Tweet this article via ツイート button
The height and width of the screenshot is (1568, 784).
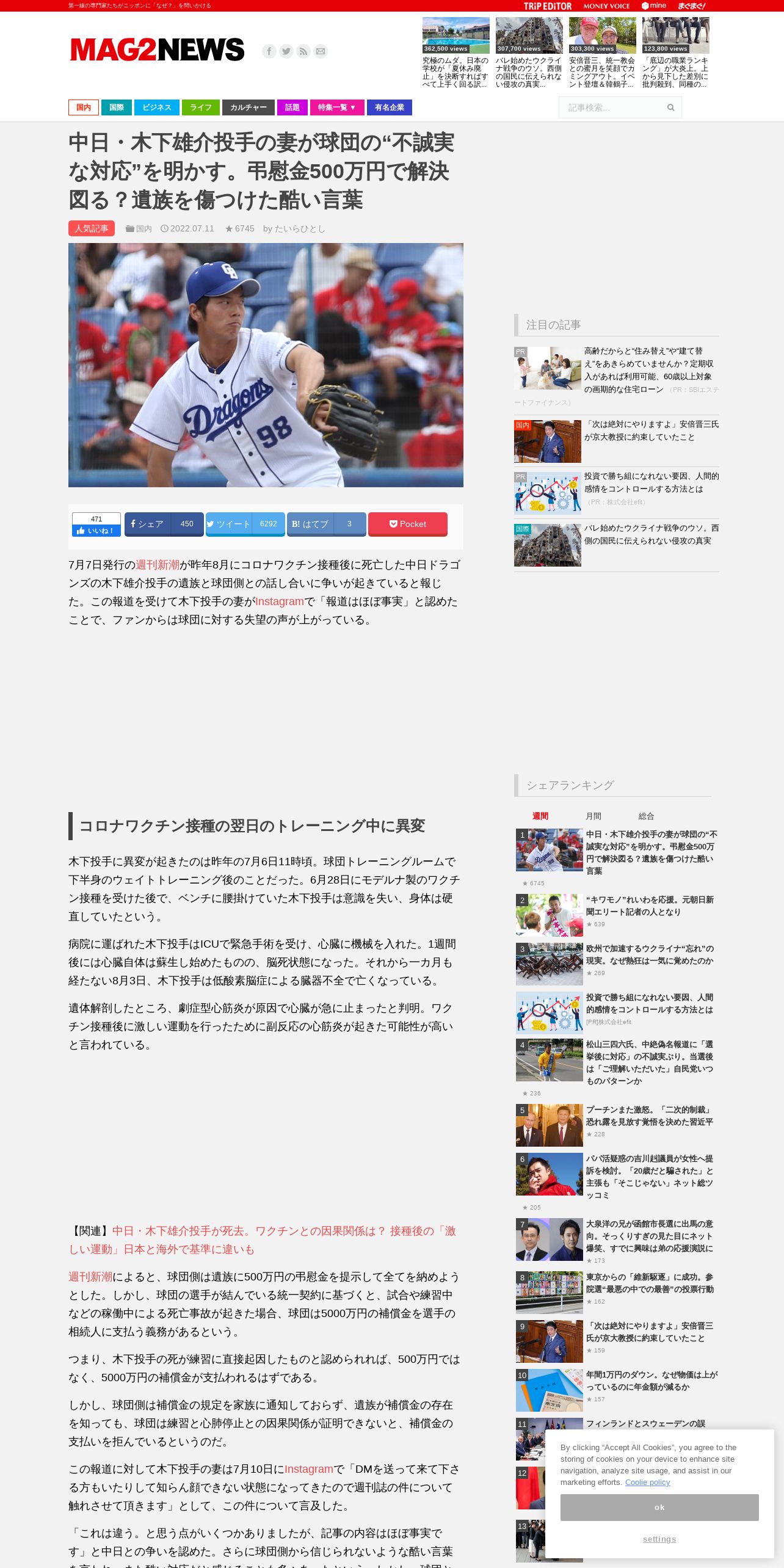click(245, 524)
